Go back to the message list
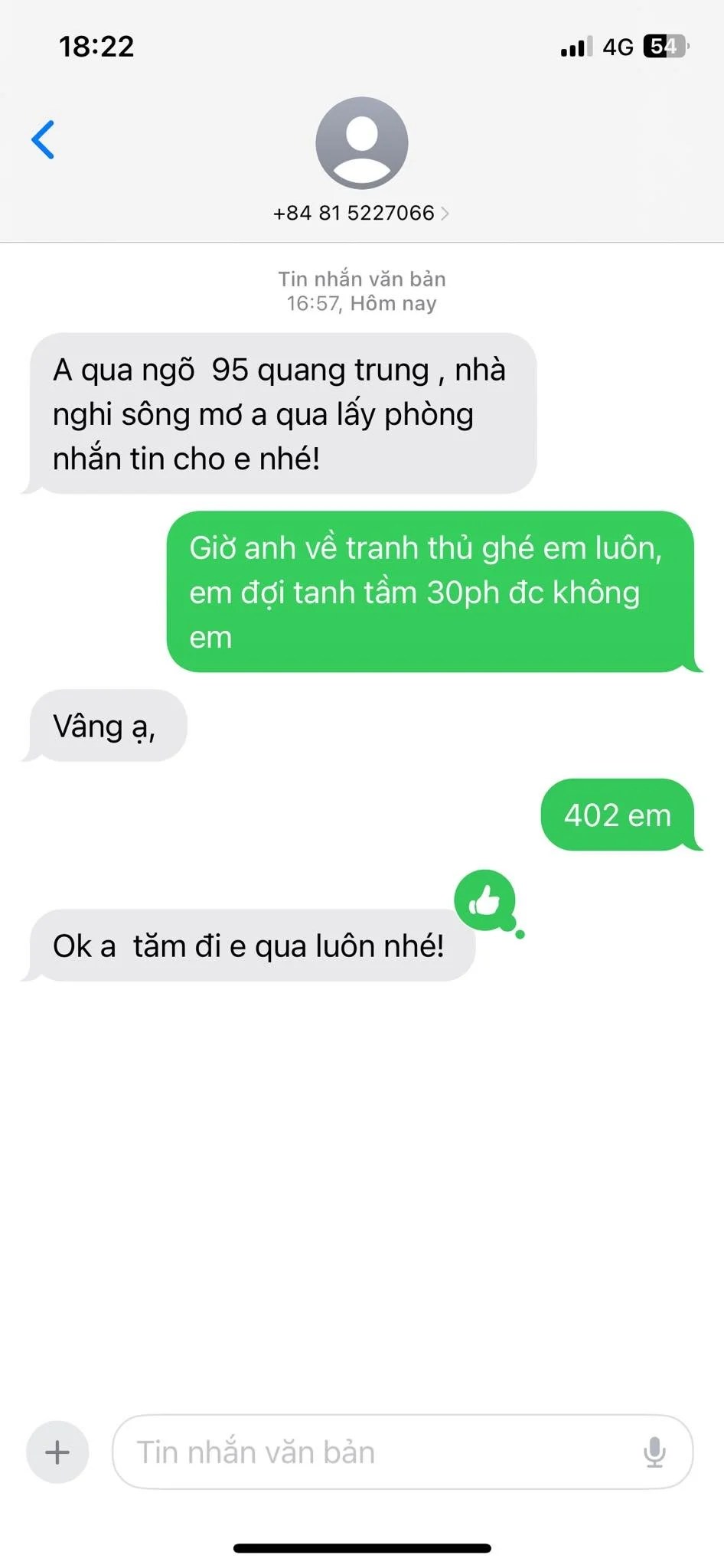Image resolution: width=724 pixels, height=1568 pixels. point(43,139)
